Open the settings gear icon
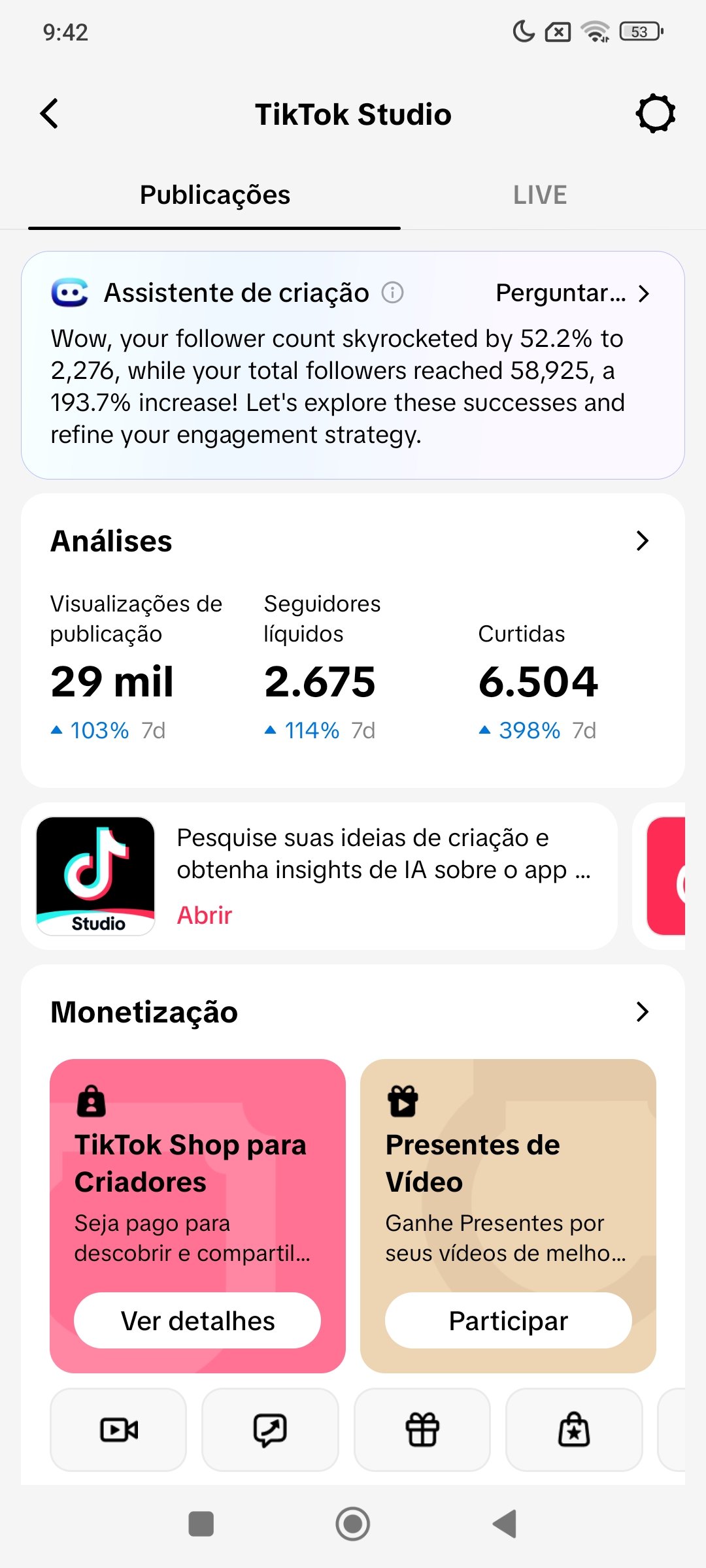 click(655, 114)
